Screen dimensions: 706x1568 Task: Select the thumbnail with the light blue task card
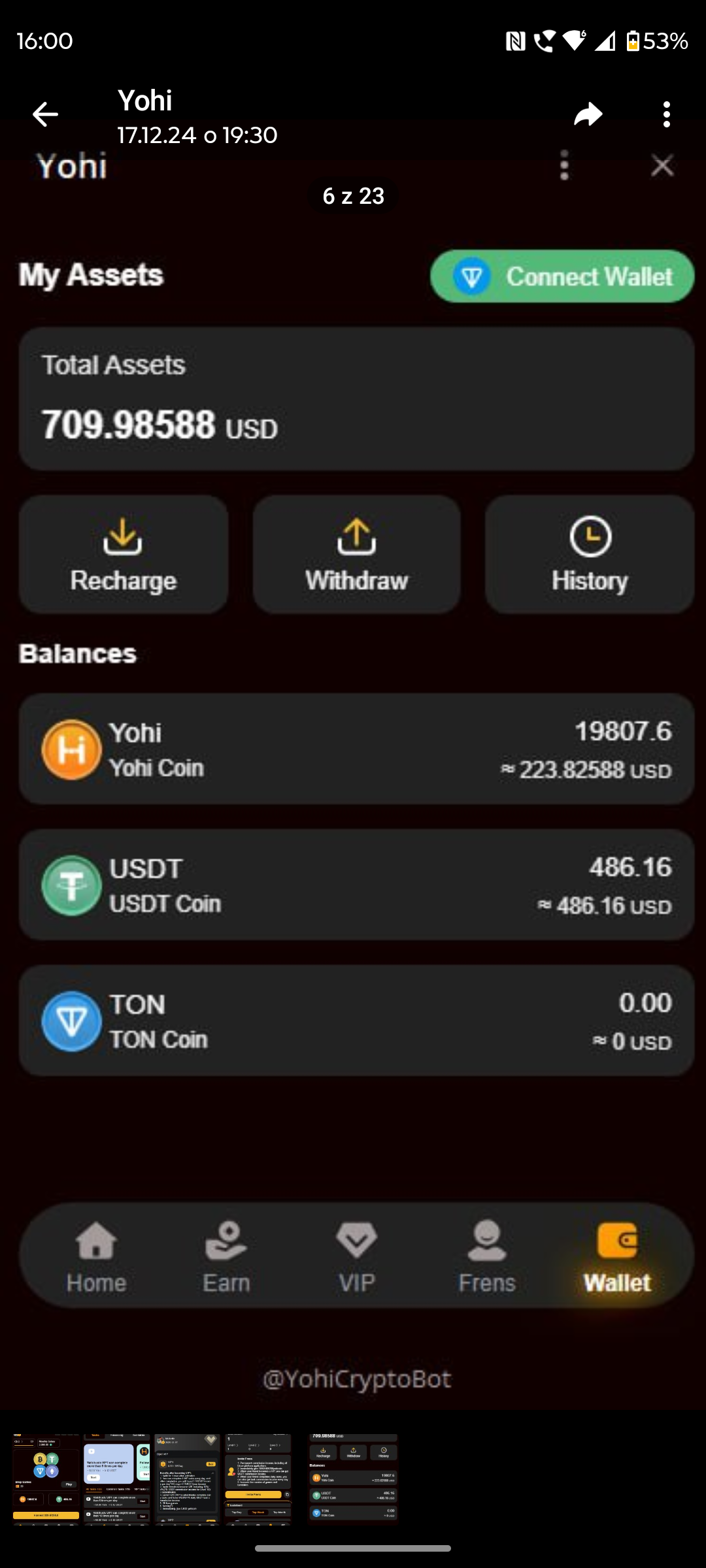(x=116, y=1479)
